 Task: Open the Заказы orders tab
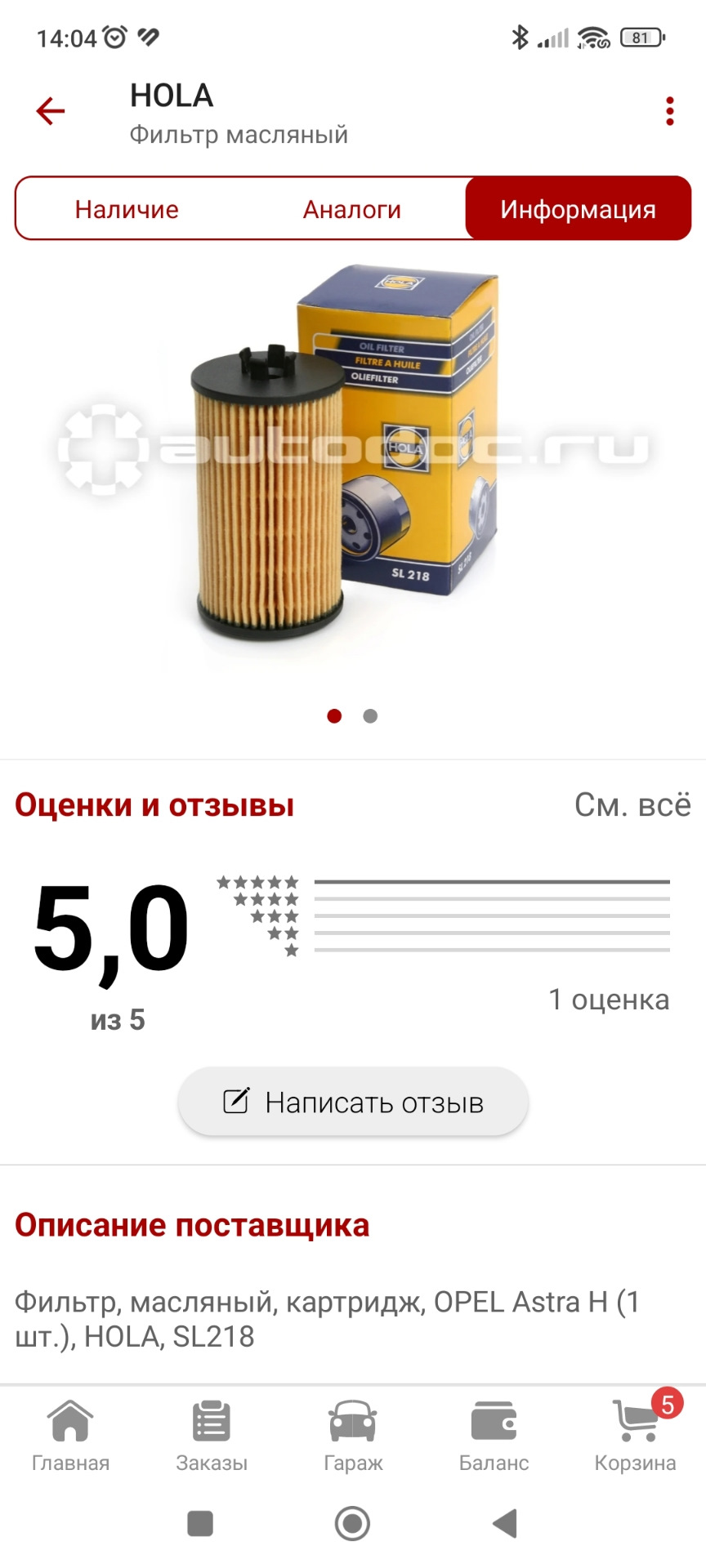212,1436
